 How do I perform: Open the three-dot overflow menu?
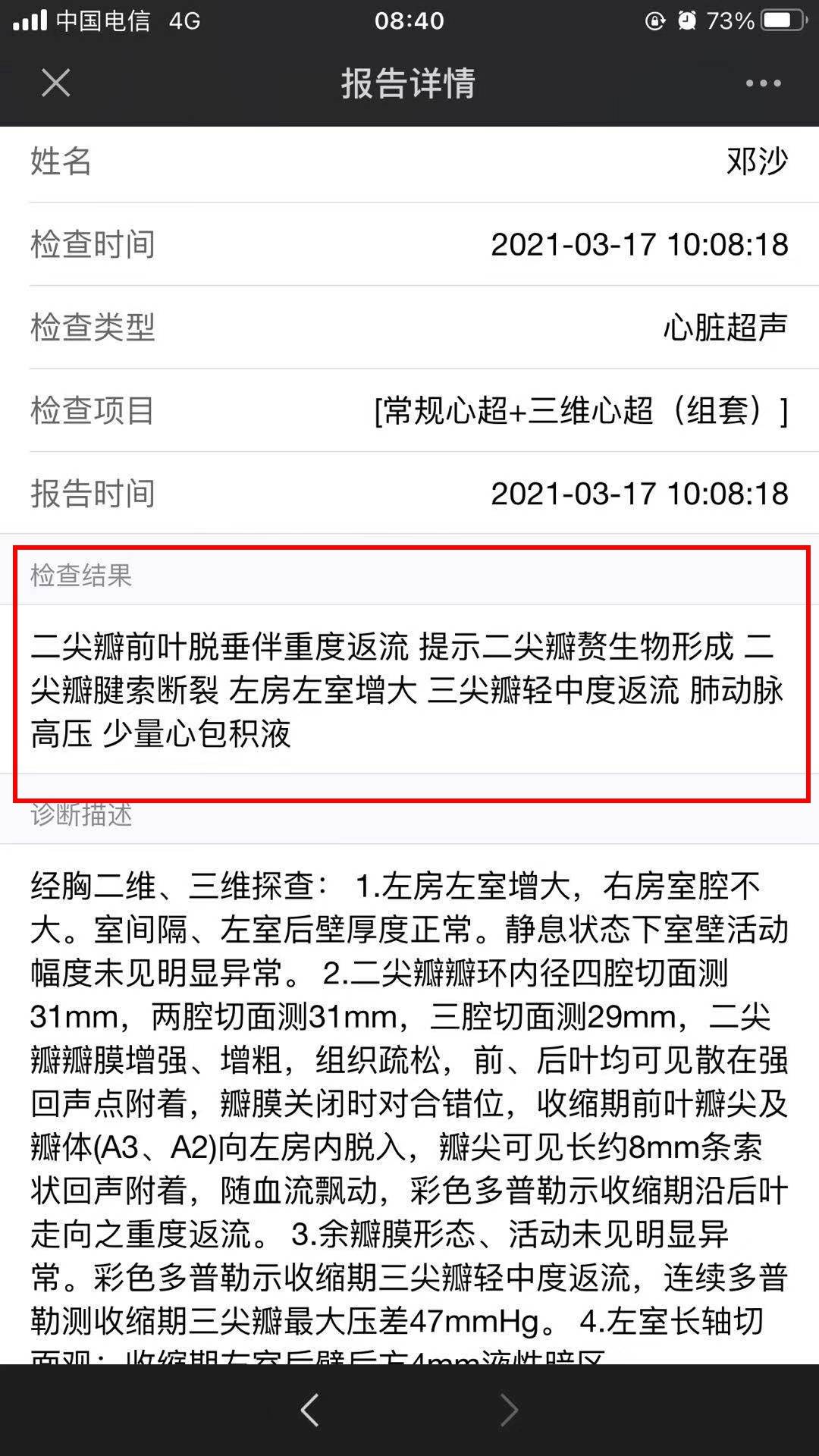763,83
